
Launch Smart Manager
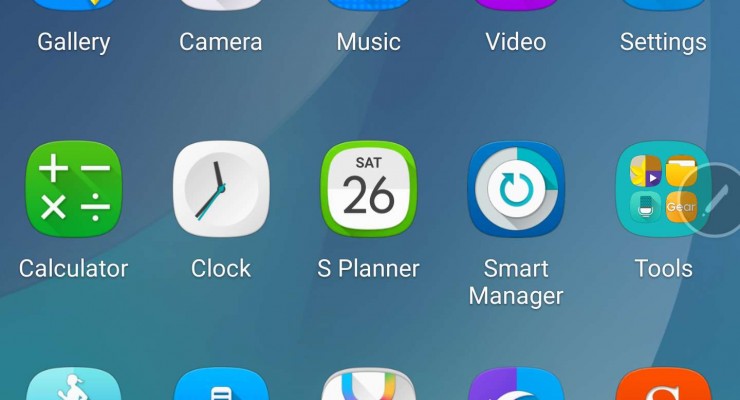pos(516,190)
